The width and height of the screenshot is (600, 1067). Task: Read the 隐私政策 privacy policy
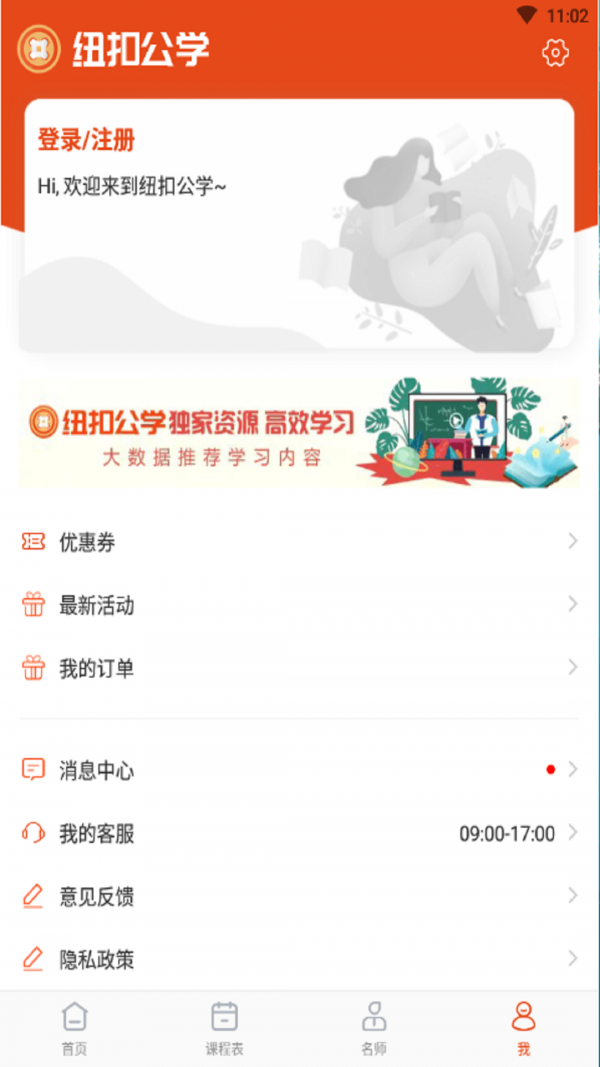tap(298, 959)
